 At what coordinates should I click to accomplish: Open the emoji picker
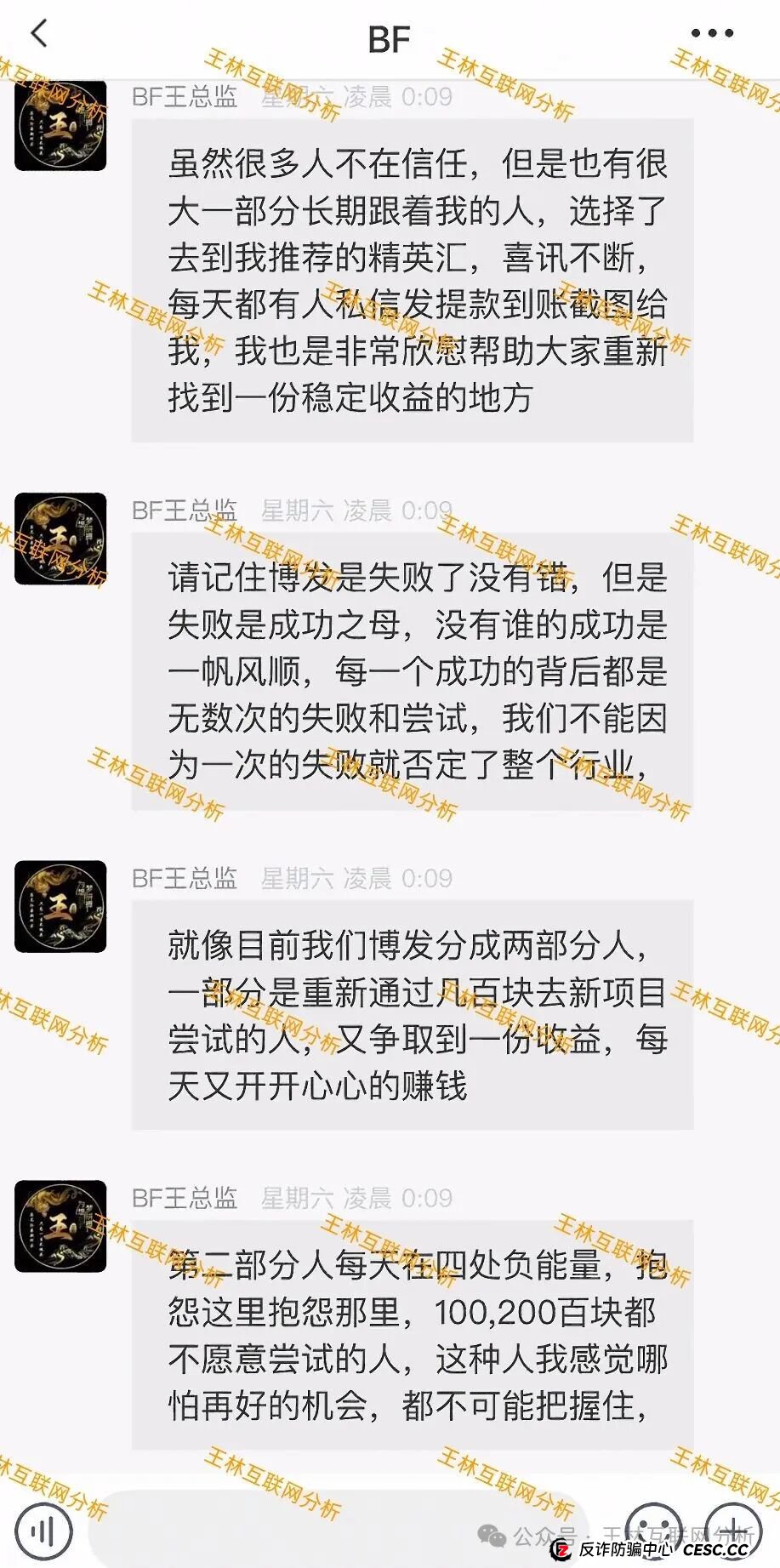pos(653,1531)
